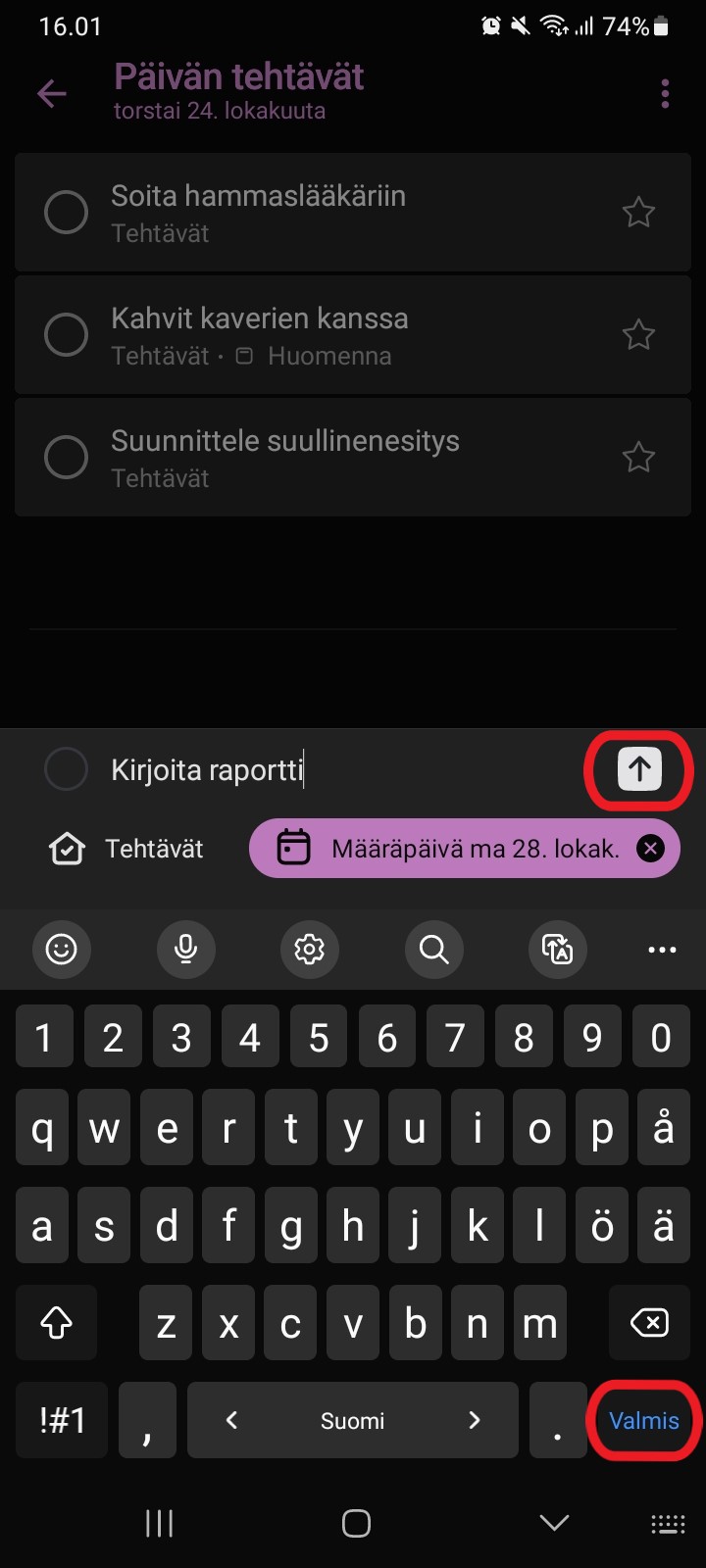706x1568 pixels.
Task: Star the Soita hammaslääkäriin task
Action: click(638, 212)
